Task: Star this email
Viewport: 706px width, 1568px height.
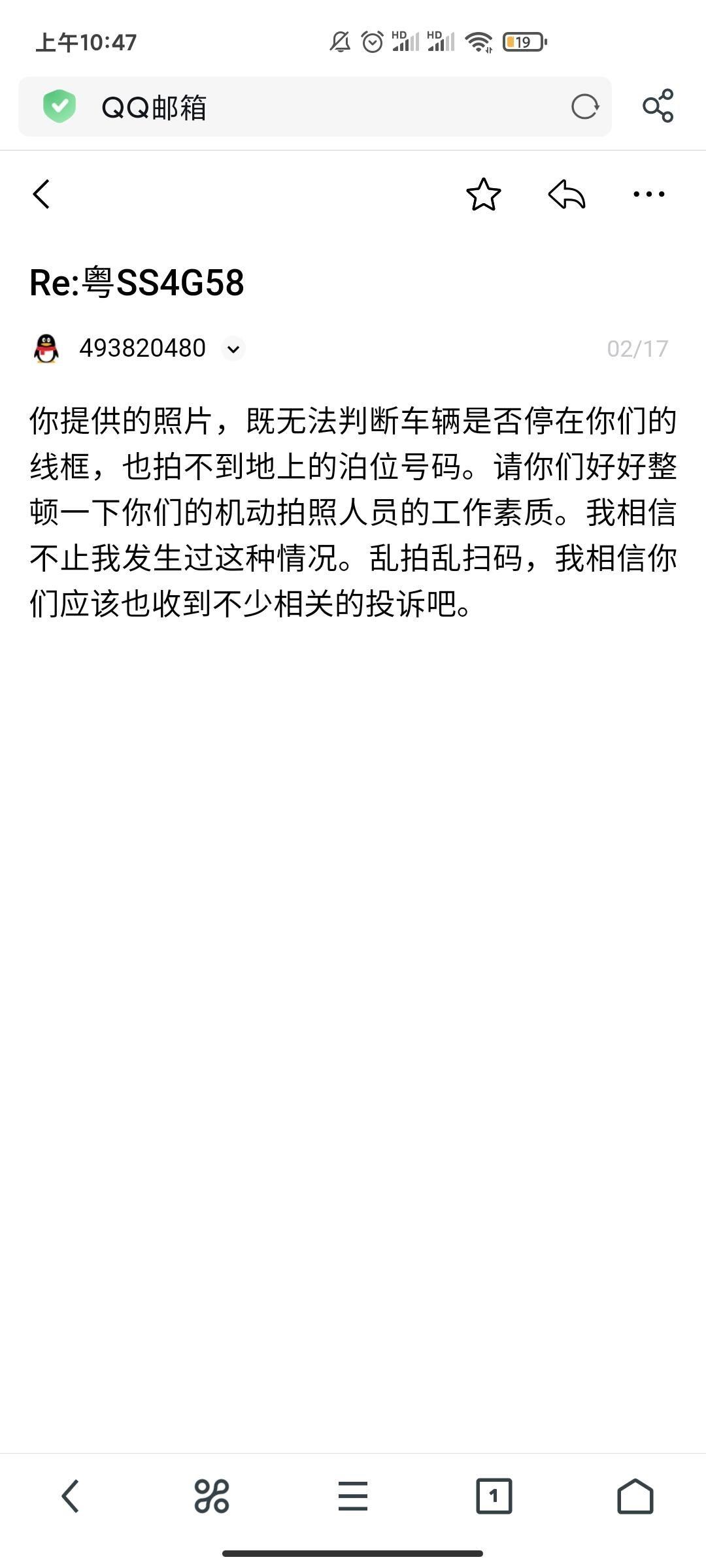Action: 484,194
